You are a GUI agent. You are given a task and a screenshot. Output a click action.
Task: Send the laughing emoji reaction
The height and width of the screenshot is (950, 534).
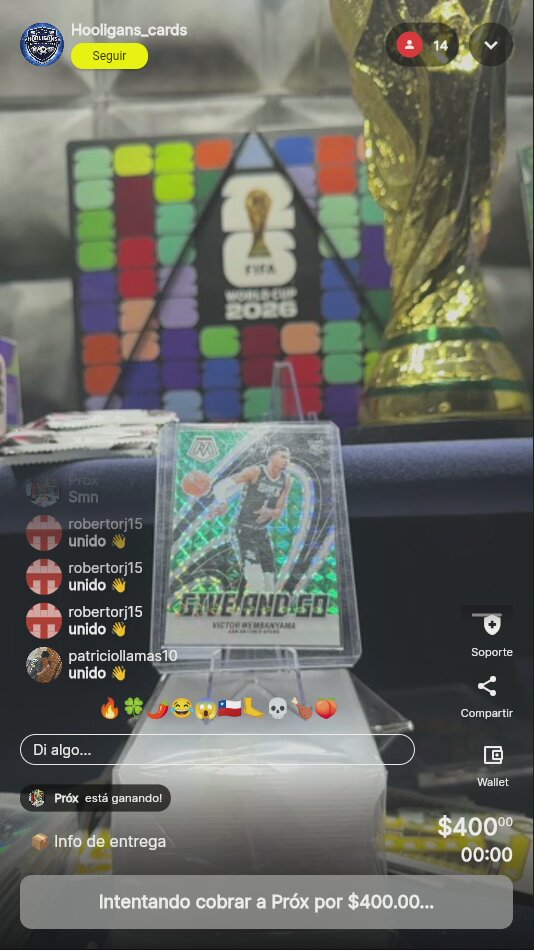[181, 708]
